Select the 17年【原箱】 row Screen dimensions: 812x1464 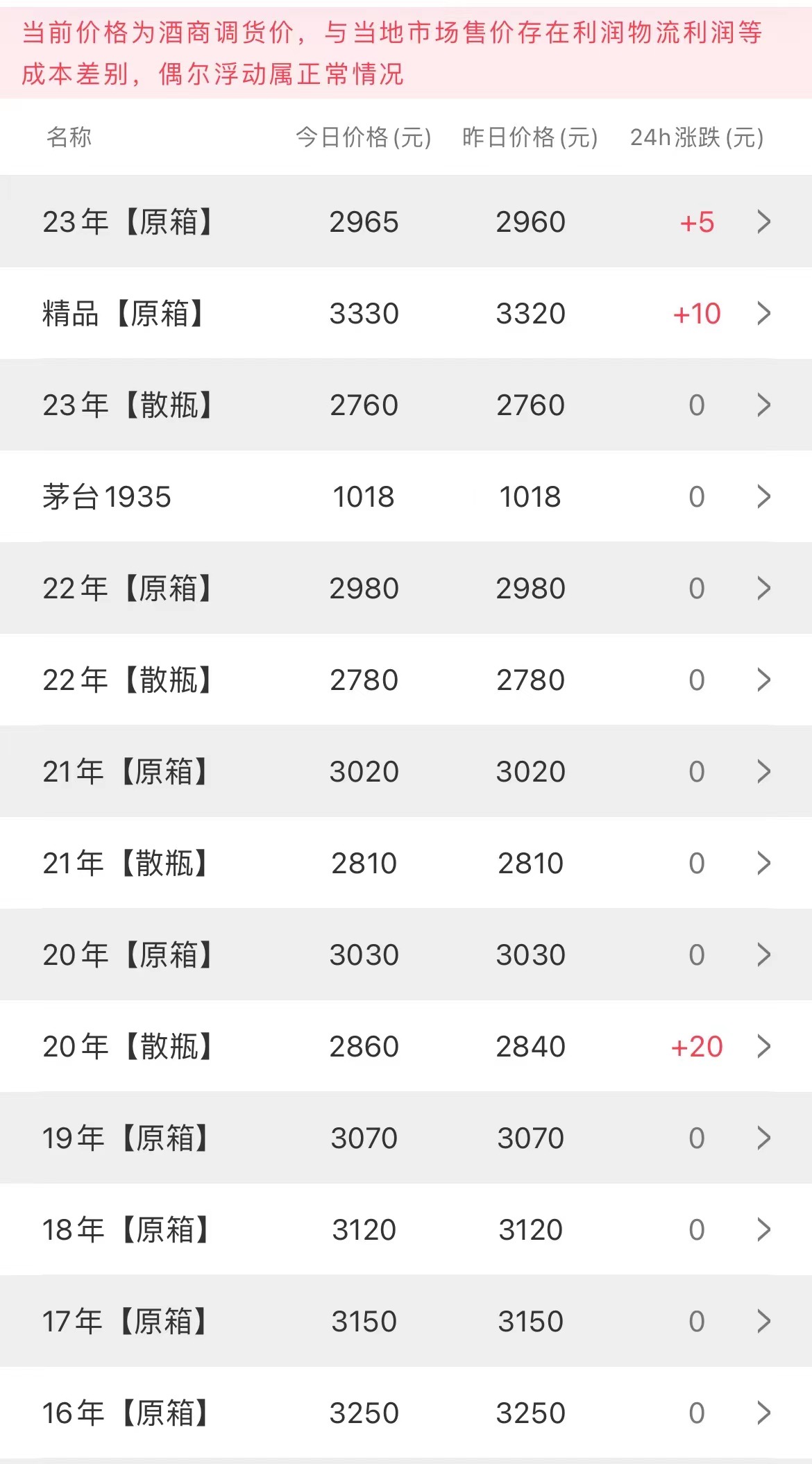(x=406, y=1321)
